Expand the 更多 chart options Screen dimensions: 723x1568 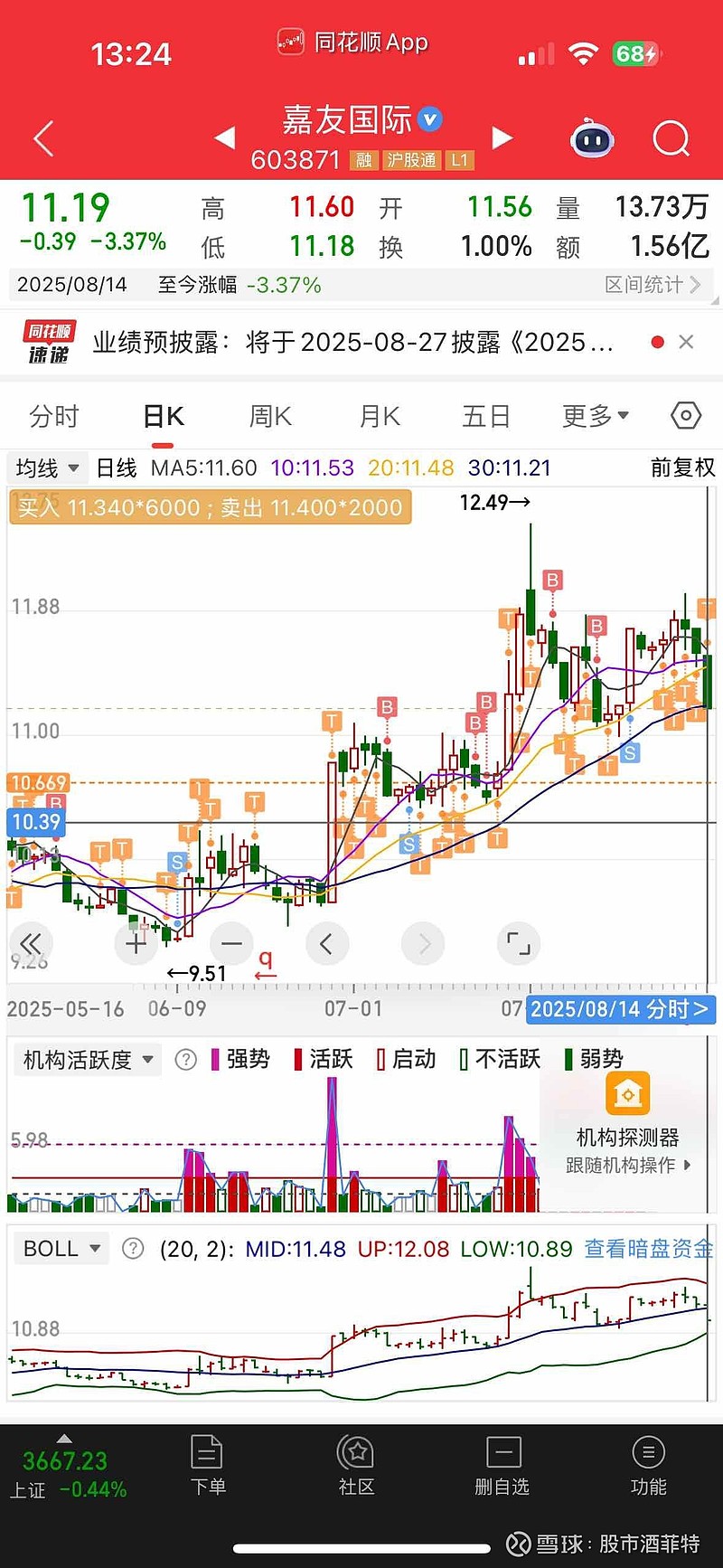[x=595, y=416]
